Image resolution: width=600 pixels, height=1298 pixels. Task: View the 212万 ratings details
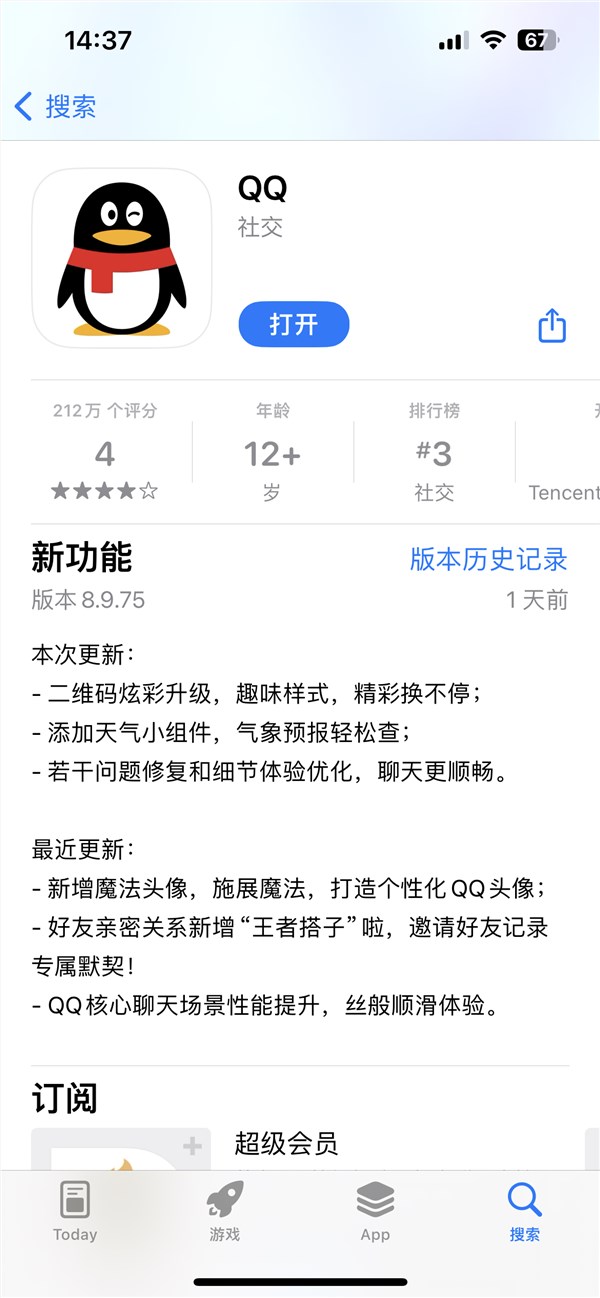[105, 453]
